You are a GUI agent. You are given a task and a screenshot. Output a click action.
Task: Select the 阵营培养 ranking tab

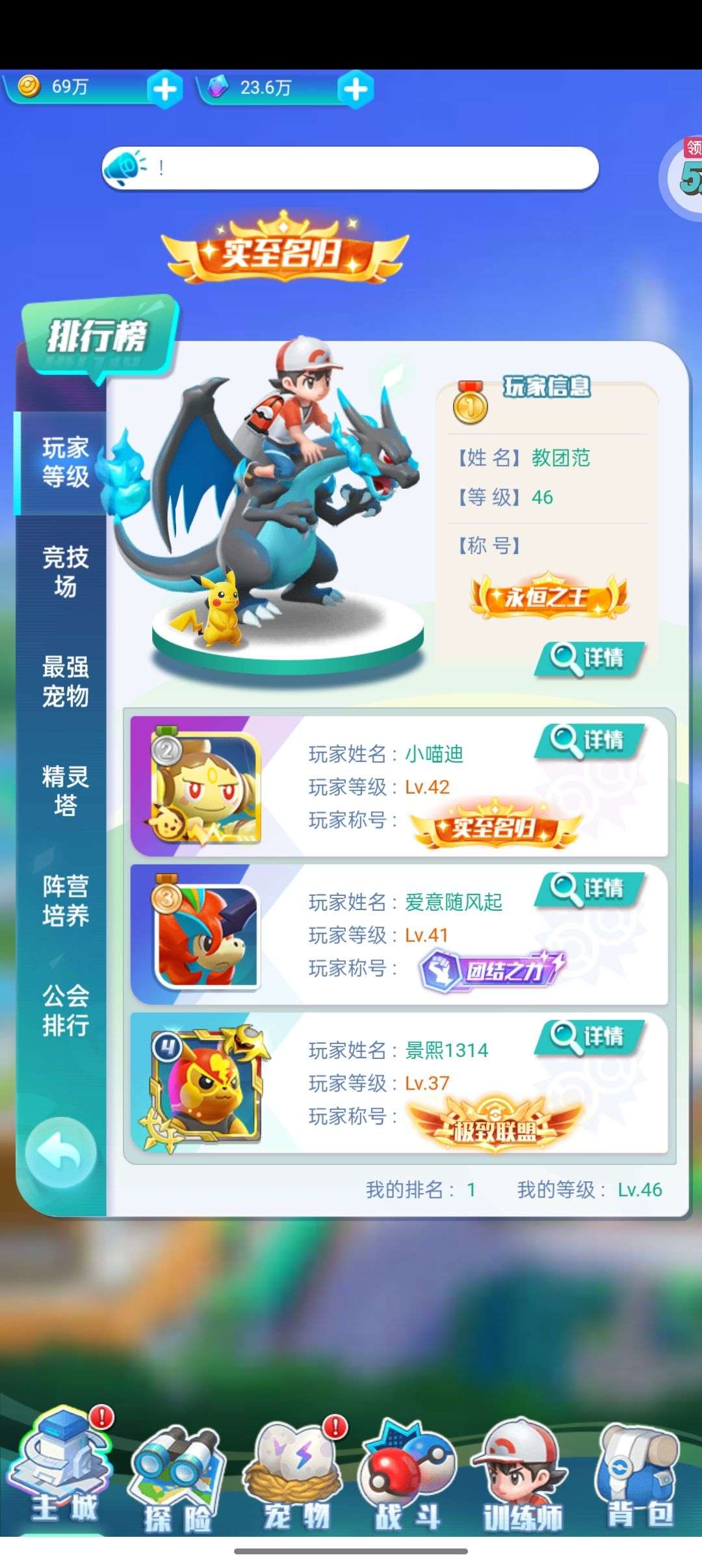[x=65, y=900]
